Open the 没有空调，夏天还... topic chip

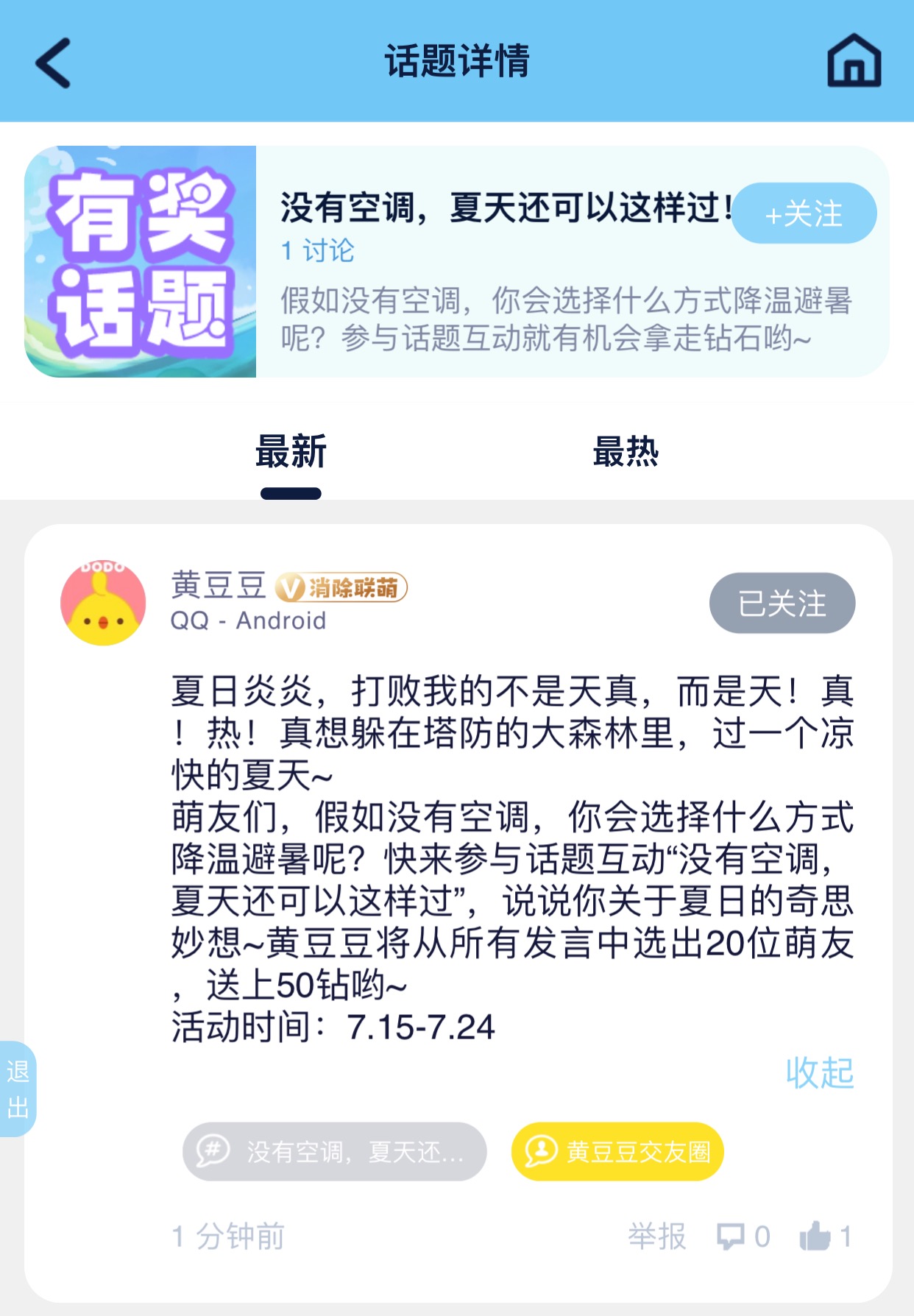[335, 1152]
